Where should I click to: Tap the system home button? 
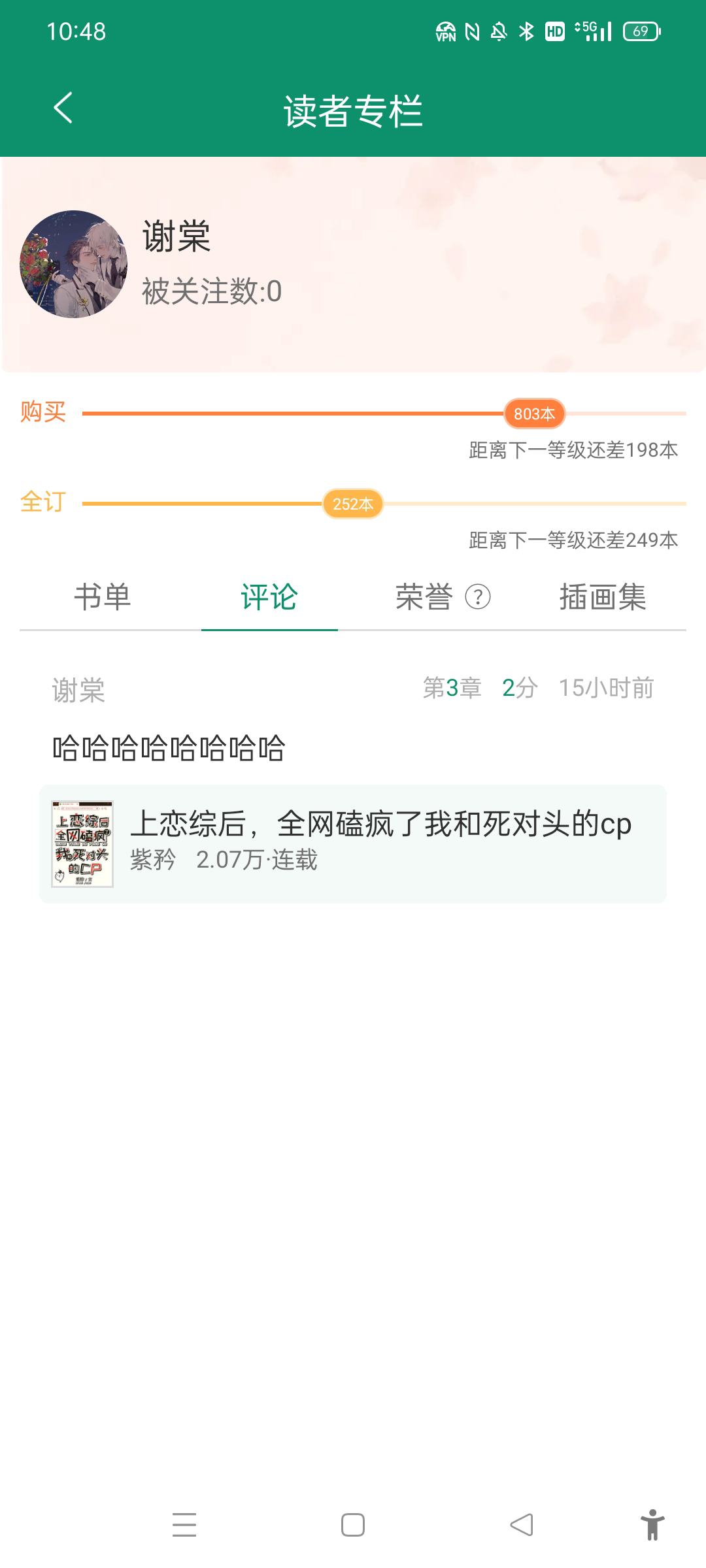353,1525
